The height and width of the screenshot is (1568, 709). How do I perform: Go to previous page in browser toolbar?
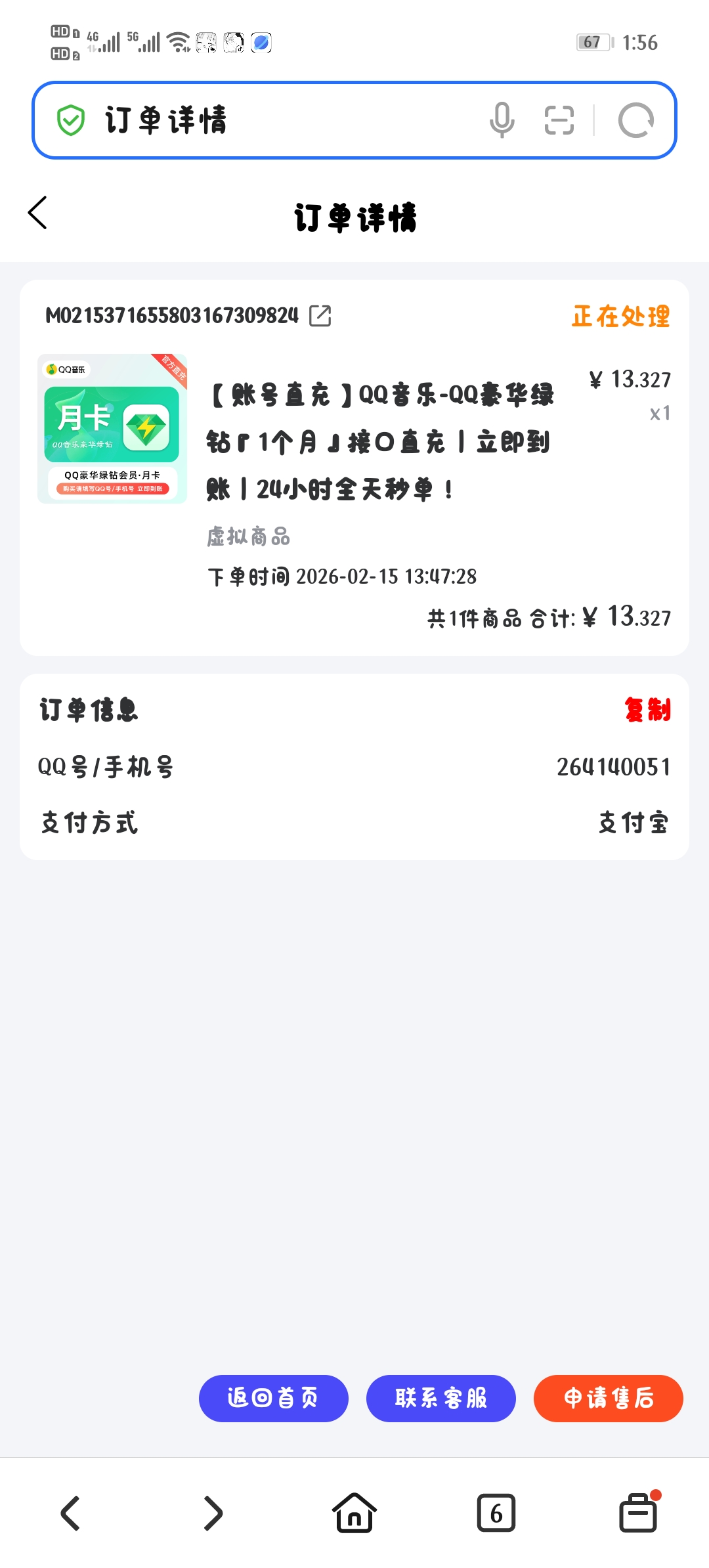71,1514
